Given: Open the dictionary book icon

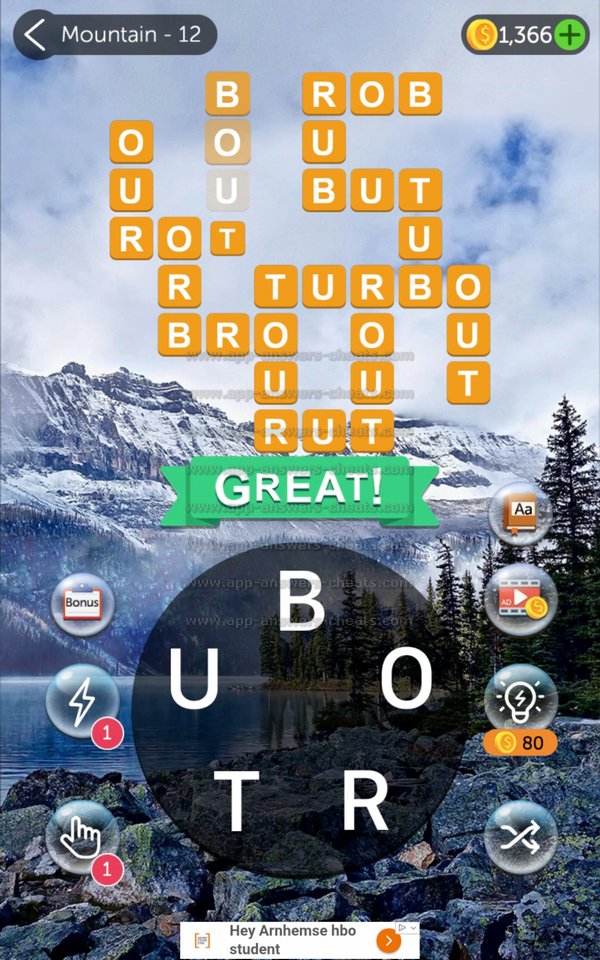Looking at the screenshot, I should coord(521,514).
